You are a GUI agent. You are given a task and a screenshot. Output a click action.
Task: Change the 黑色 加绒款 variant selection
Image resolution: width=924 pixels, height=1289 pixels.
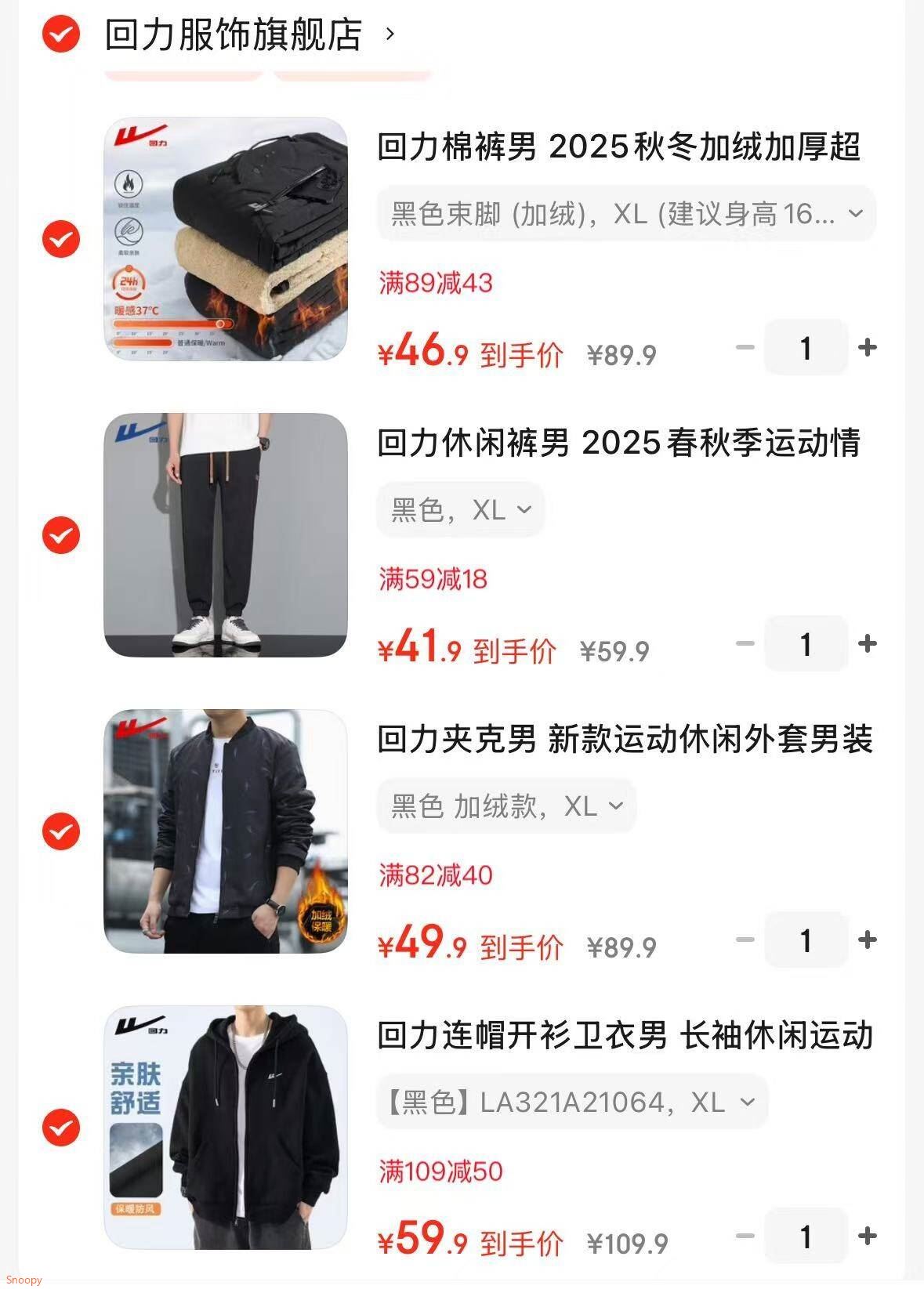[506, 806]
